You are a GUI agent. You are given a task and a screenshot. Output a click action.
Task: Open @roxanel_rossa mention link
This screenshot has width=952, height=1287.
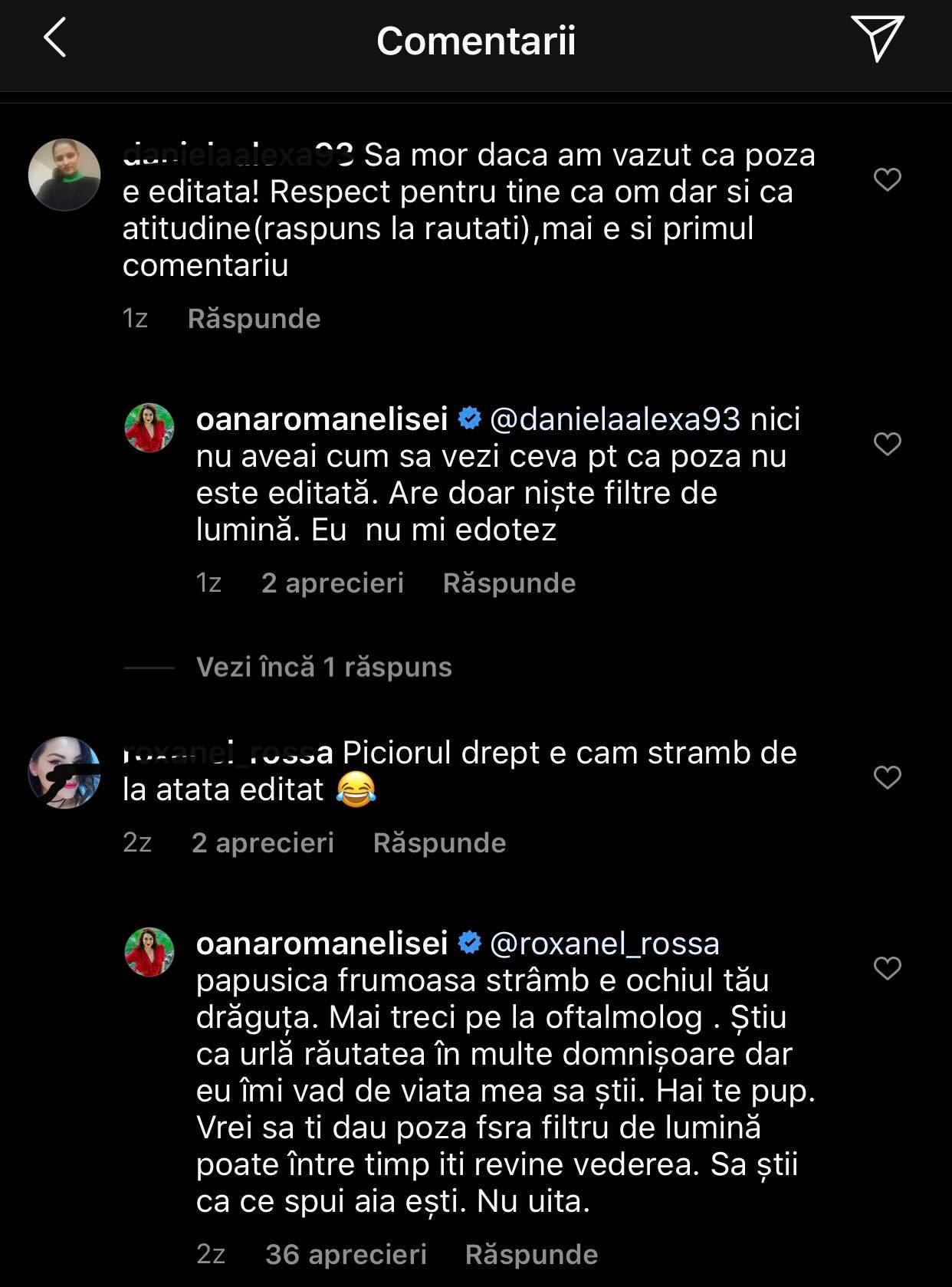(x=604, y=944)
